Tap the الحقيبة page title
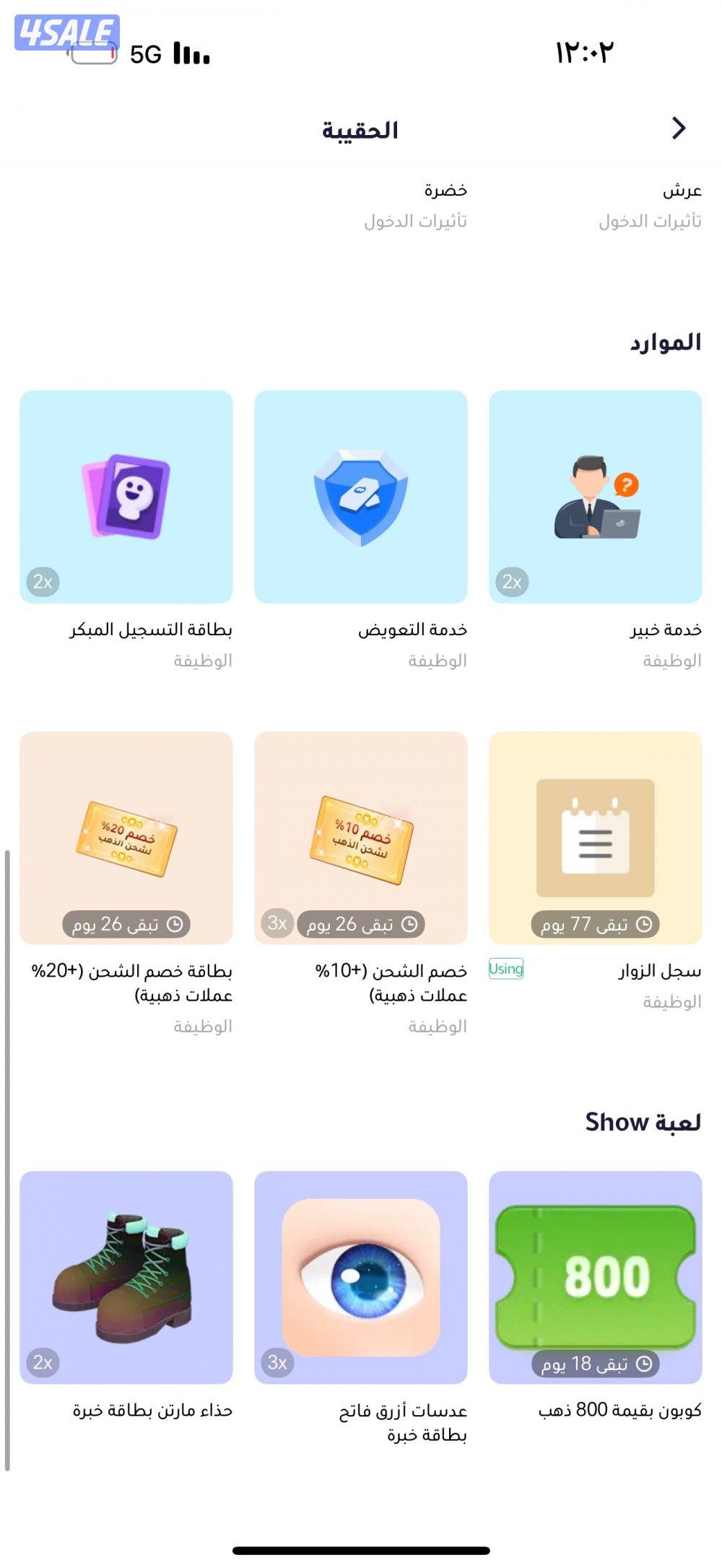722x1568 pixels. coord(361,131)
